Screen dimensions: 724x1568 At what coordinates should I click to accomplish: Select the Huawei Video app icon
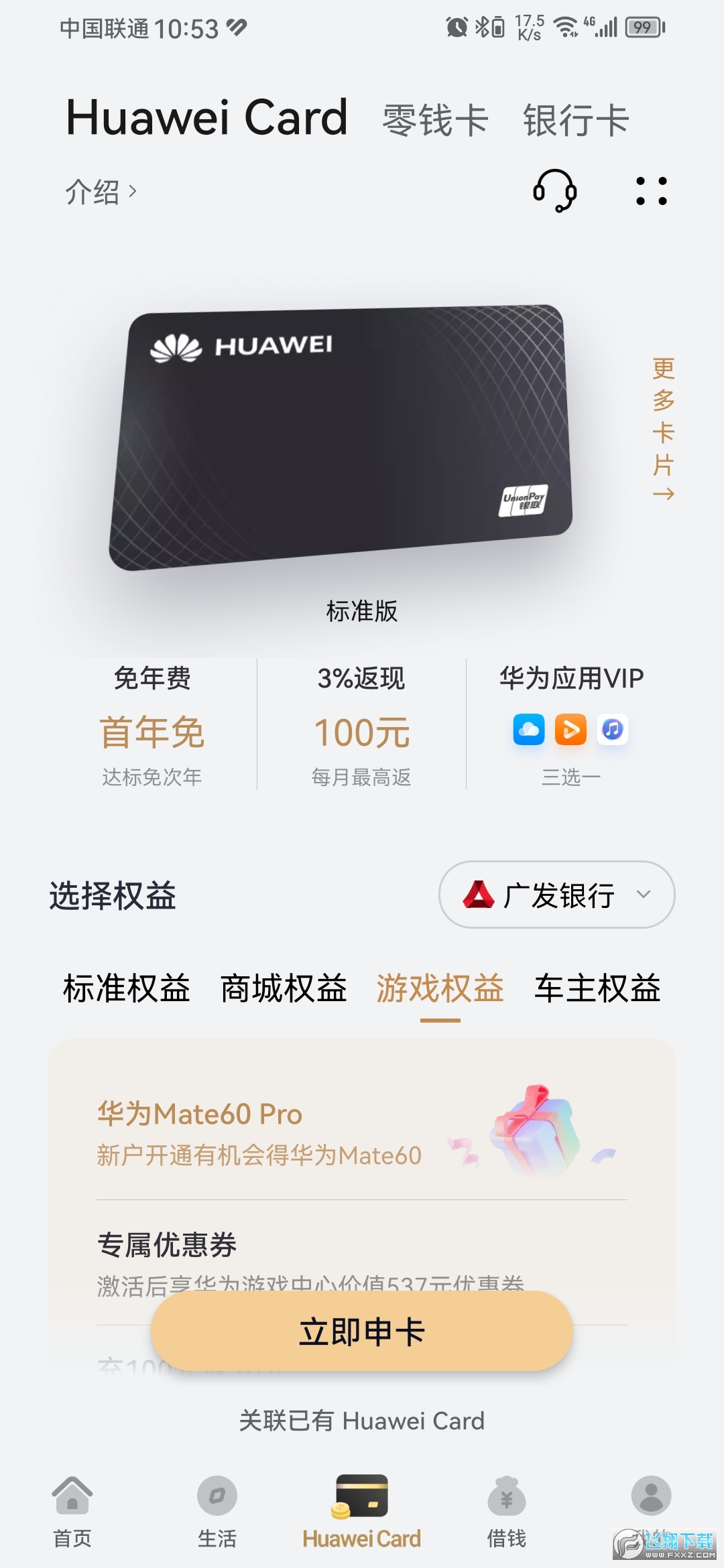[570, 730]
